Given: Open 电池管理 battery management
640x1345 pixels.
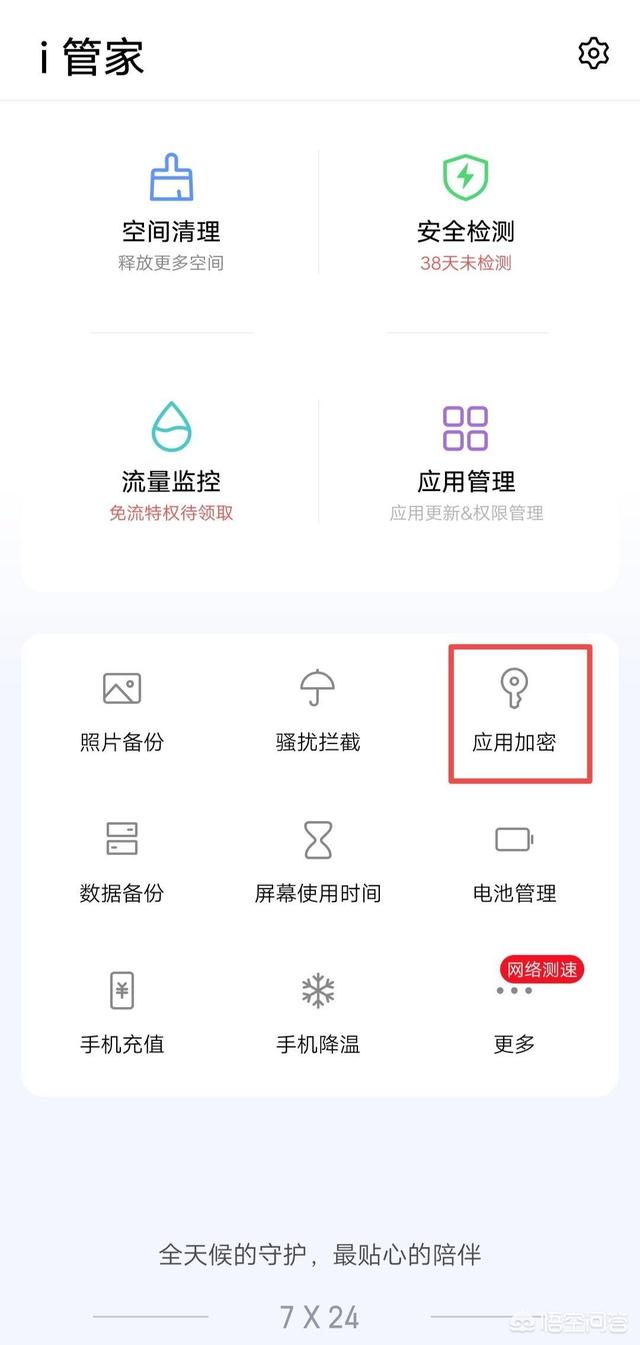Looking at the screenshot, I should point(515,862).
